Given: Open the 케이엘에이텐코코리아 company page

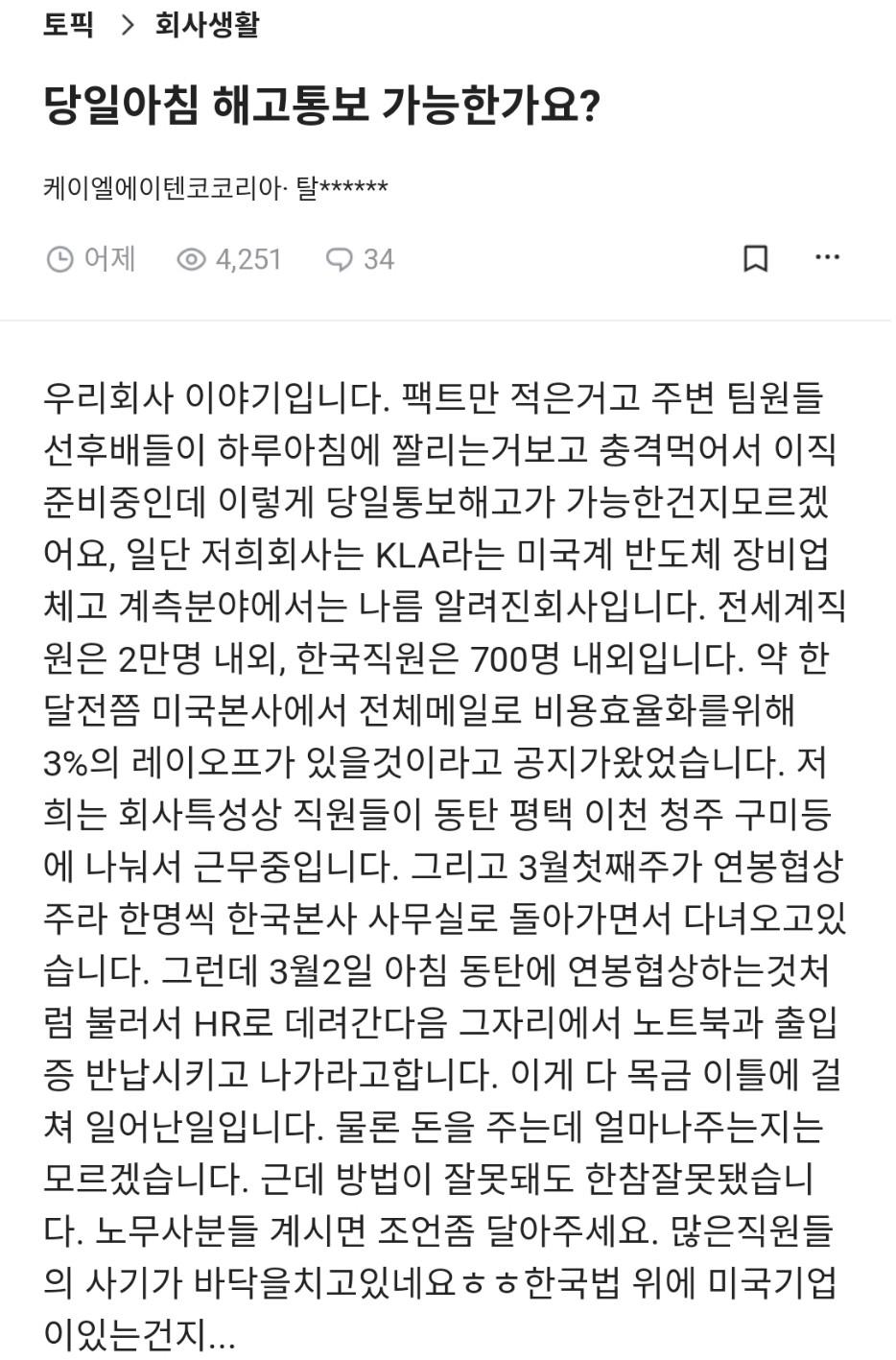Looking at the screenshot, I should [x=163, y=186].
